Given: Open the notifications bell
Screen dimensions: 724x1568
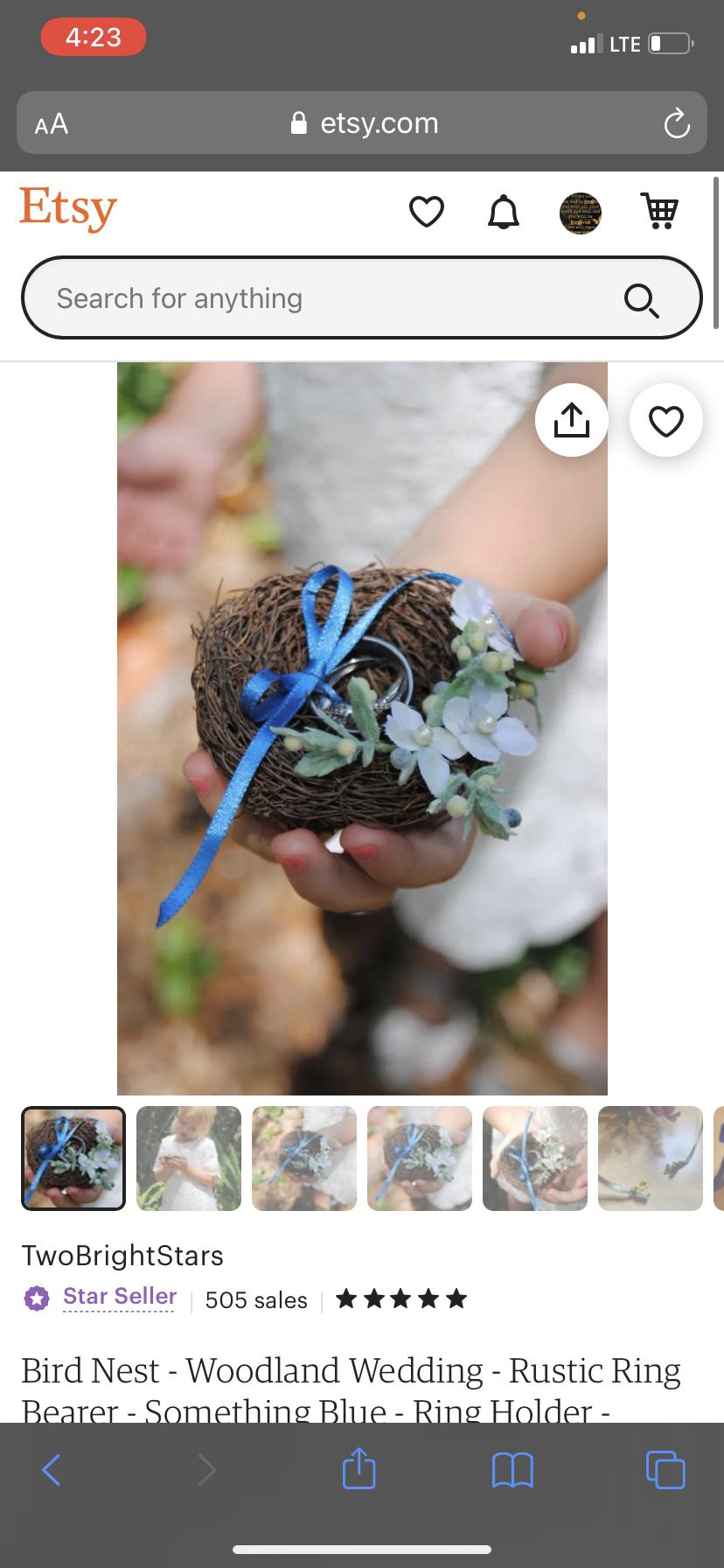Looking at the screenshot, I should coord(503,212).
